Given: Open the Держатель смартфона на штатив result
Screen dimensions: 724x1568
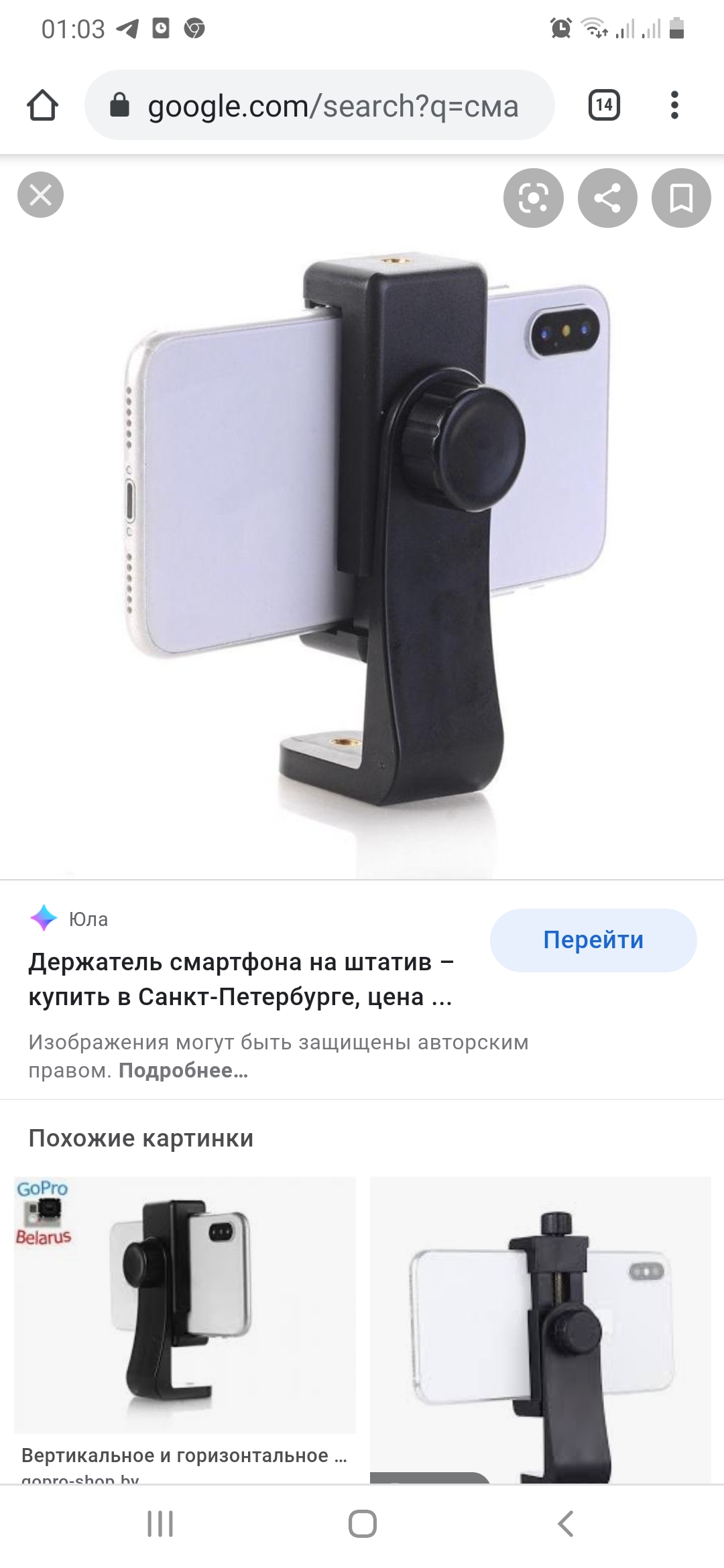Looking at the screenshot, I should click(241, 979).
